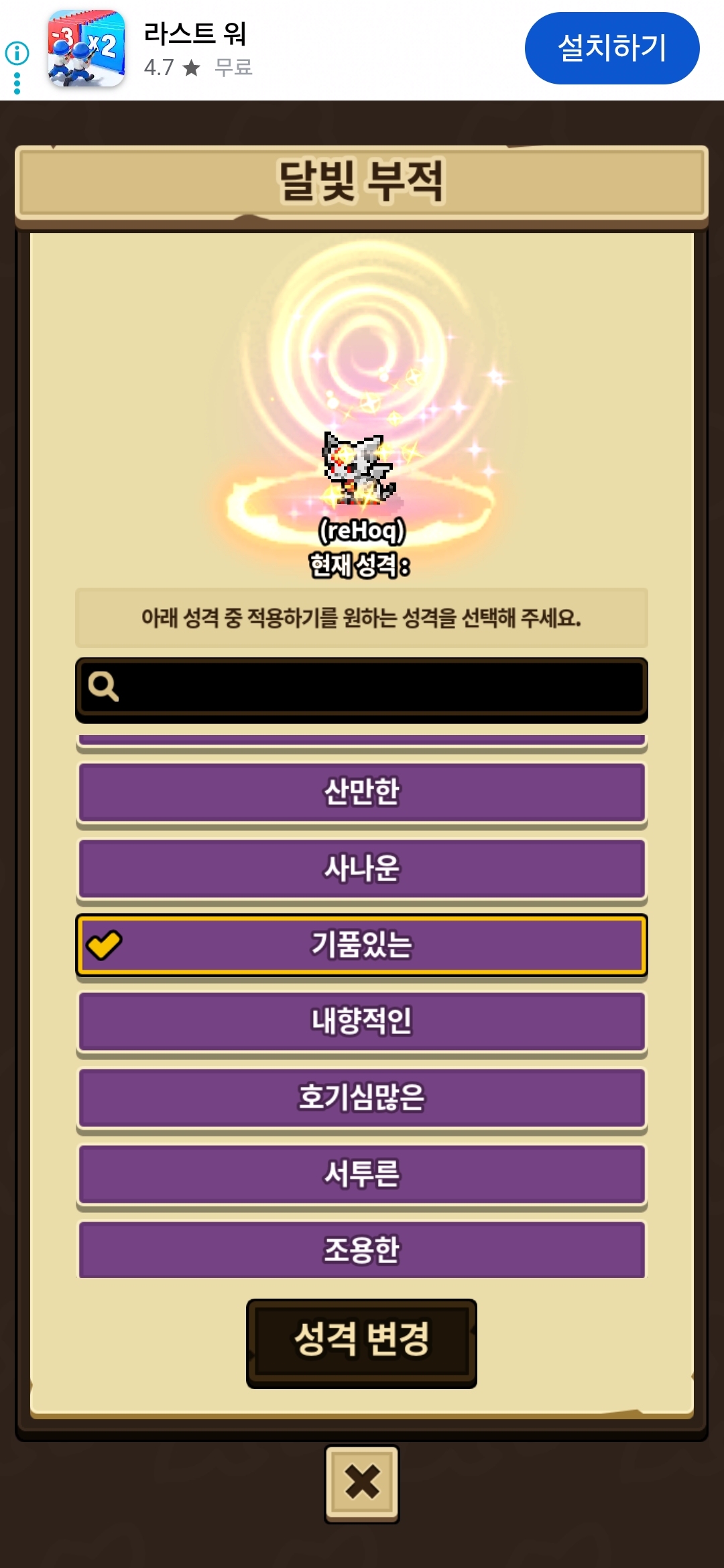Tap the 설치하기 install button in the ad

coord(611,48)
